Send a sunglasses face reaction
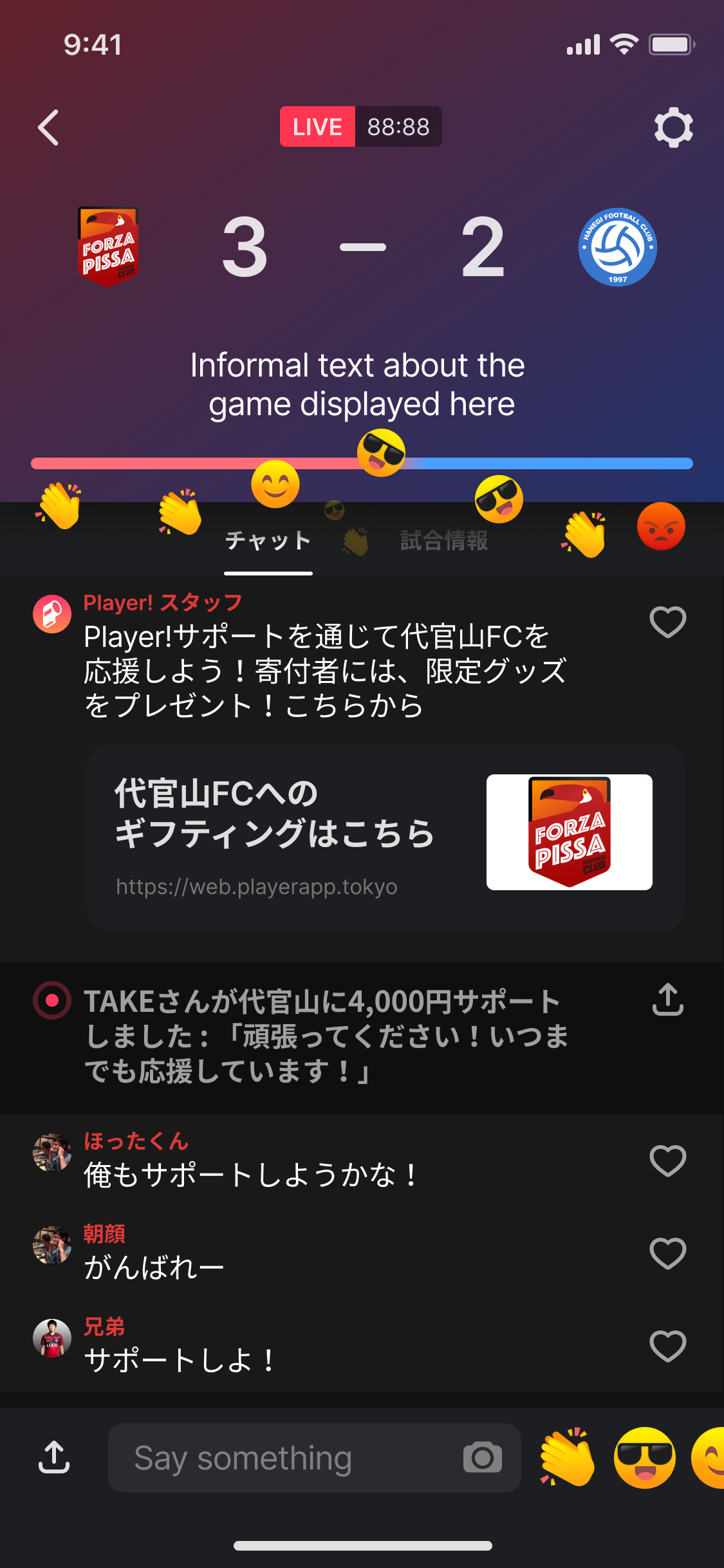Screen dimensions: 724x1568 [x=645, y=1458]
